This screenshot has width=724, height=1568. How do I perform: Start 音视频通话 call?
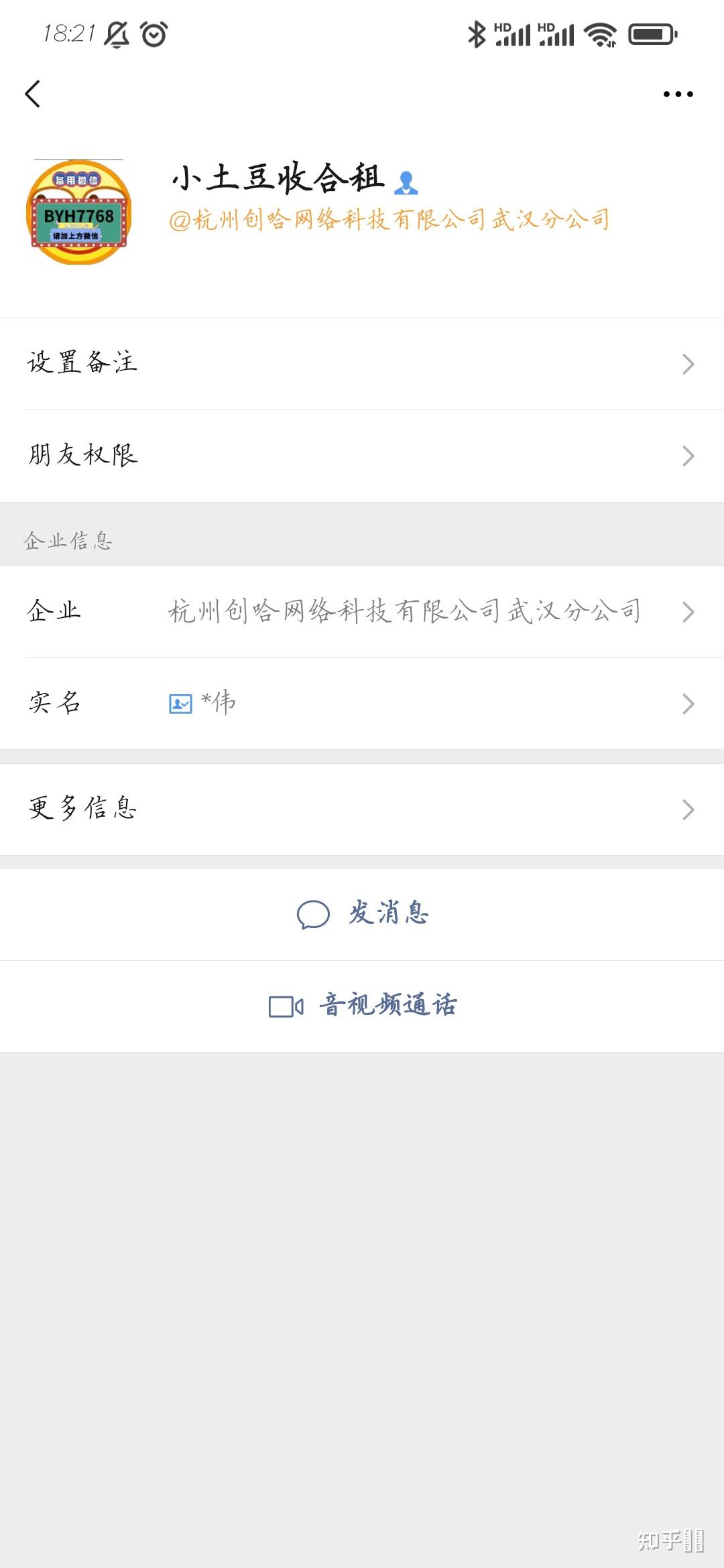(362, 1006)
